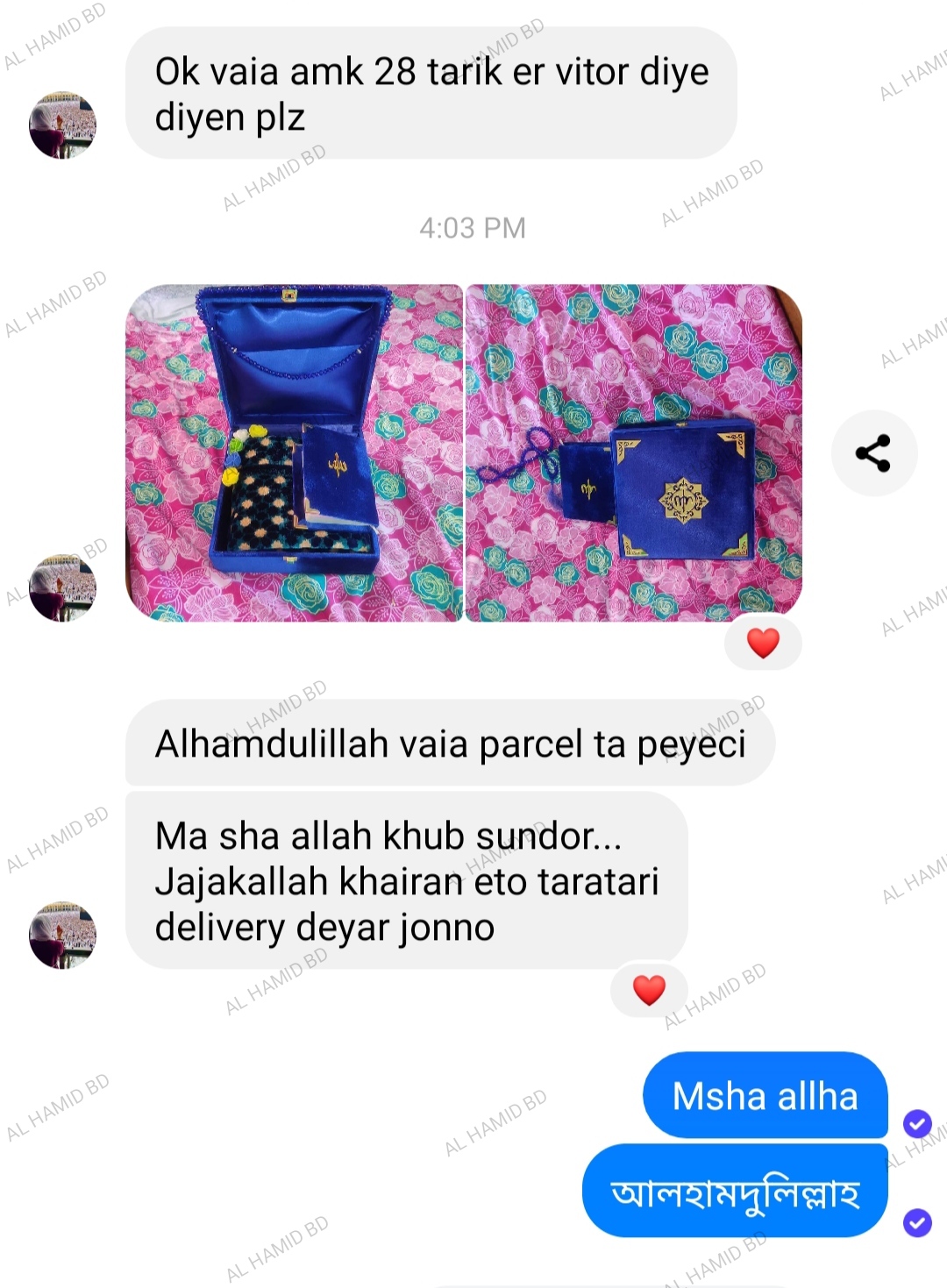This screenshot has height=1288, width=947.
Task: Share the received photos
Action: click(x=873, y=453)
